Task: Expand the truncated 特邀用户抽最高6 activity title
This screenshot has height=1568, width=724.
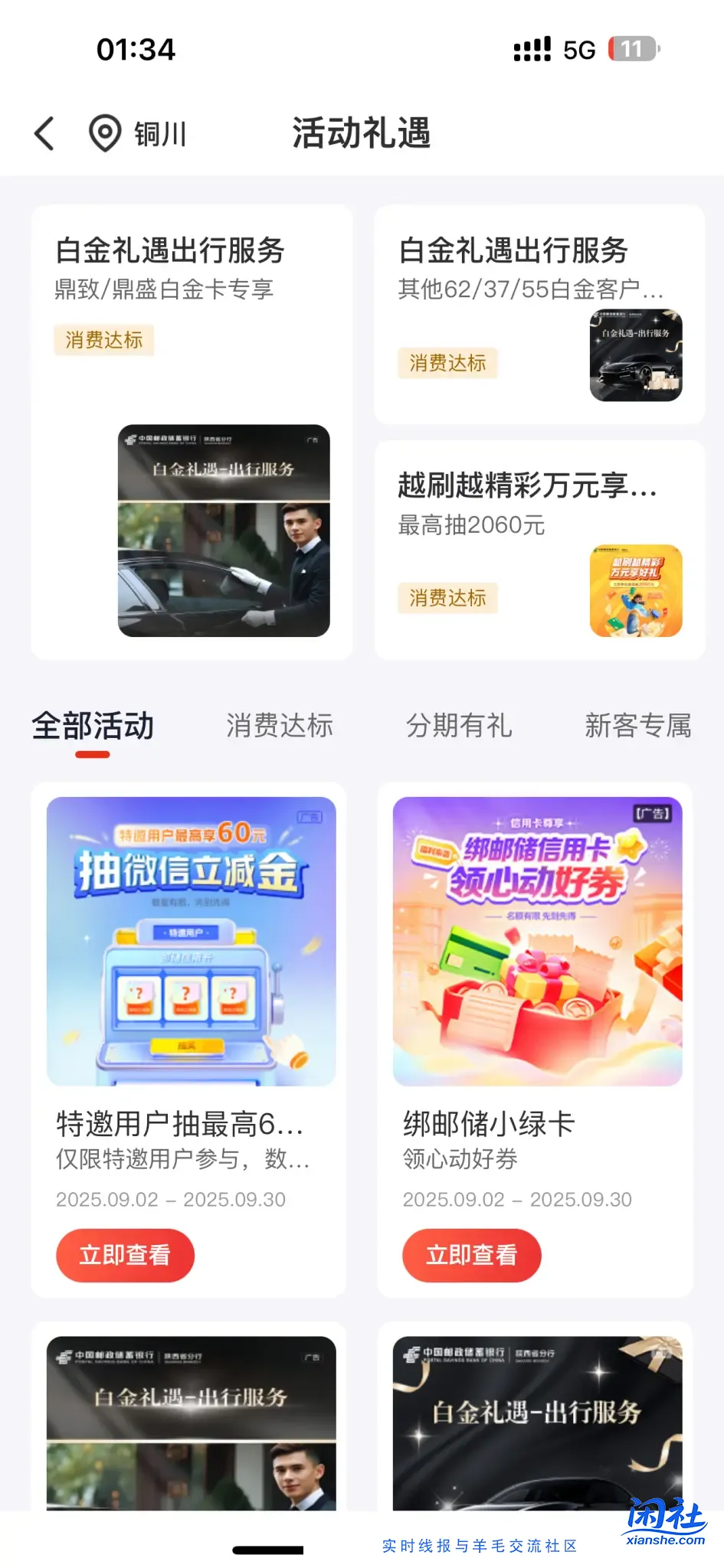Action: [180, 1125]
